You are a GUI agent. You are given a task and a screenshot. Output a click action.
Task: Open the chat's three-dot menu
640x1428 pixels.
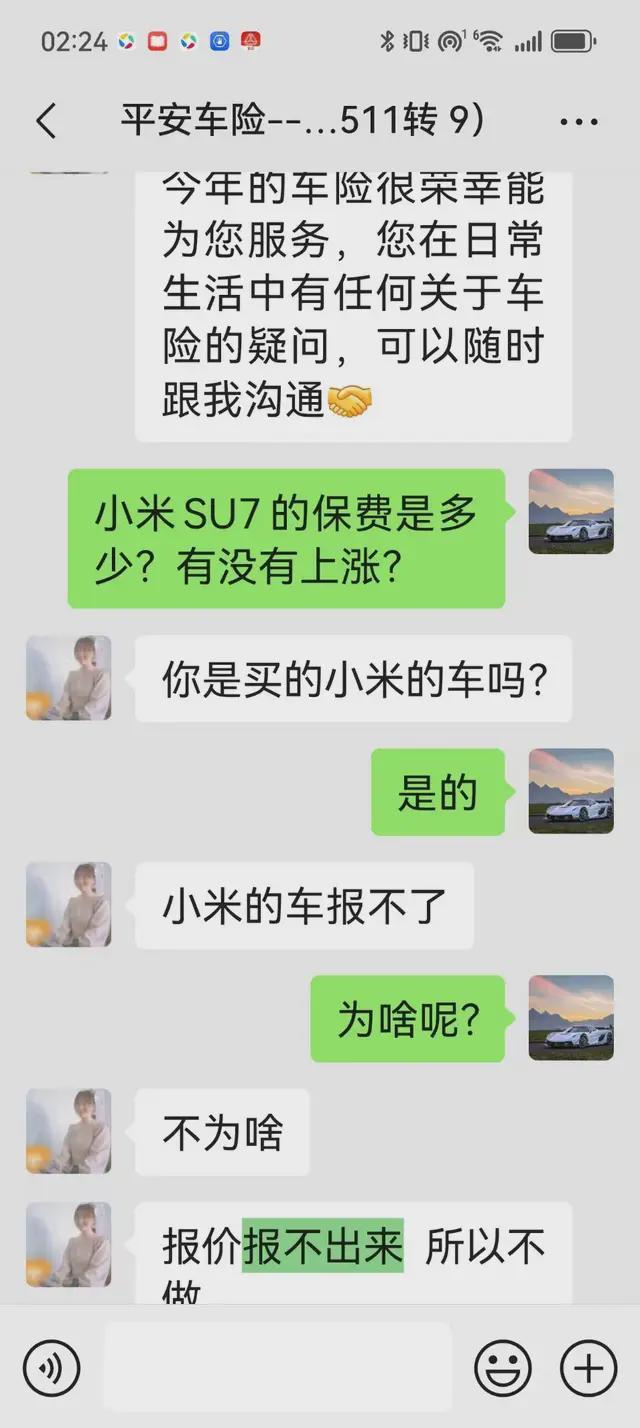click(x=578, y=122)
